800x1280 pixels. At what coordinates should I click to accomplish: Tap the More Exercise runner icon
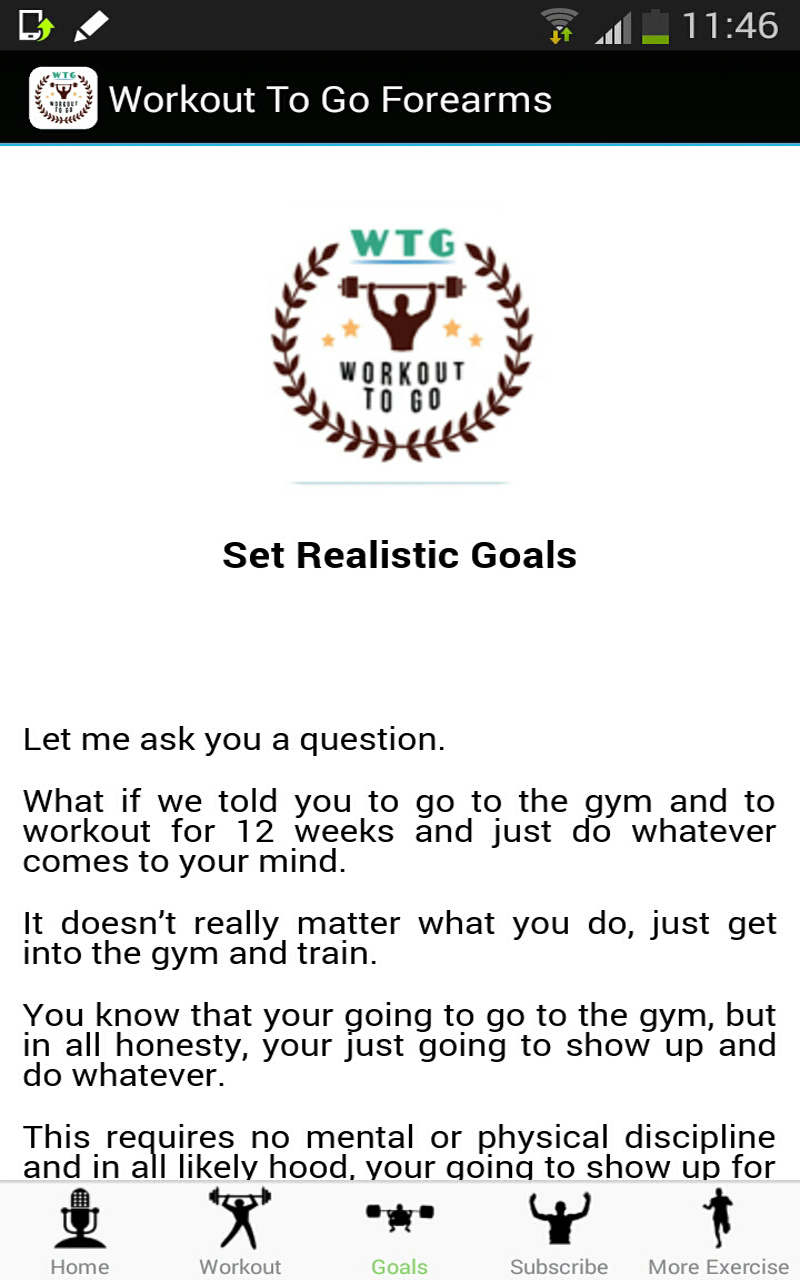(x=716, y=1217)
